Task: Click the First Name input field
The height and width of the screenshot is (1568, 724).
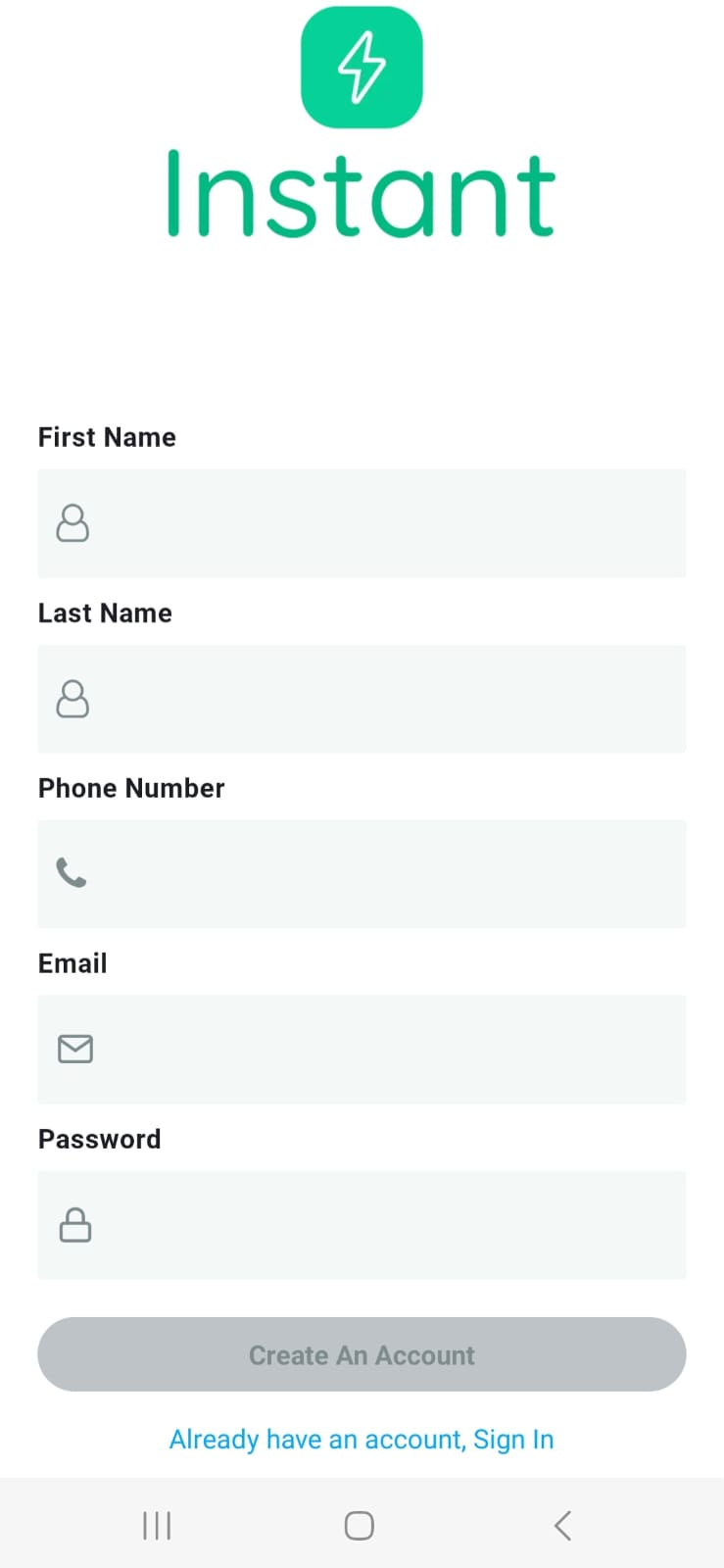Action: point(362,523)
